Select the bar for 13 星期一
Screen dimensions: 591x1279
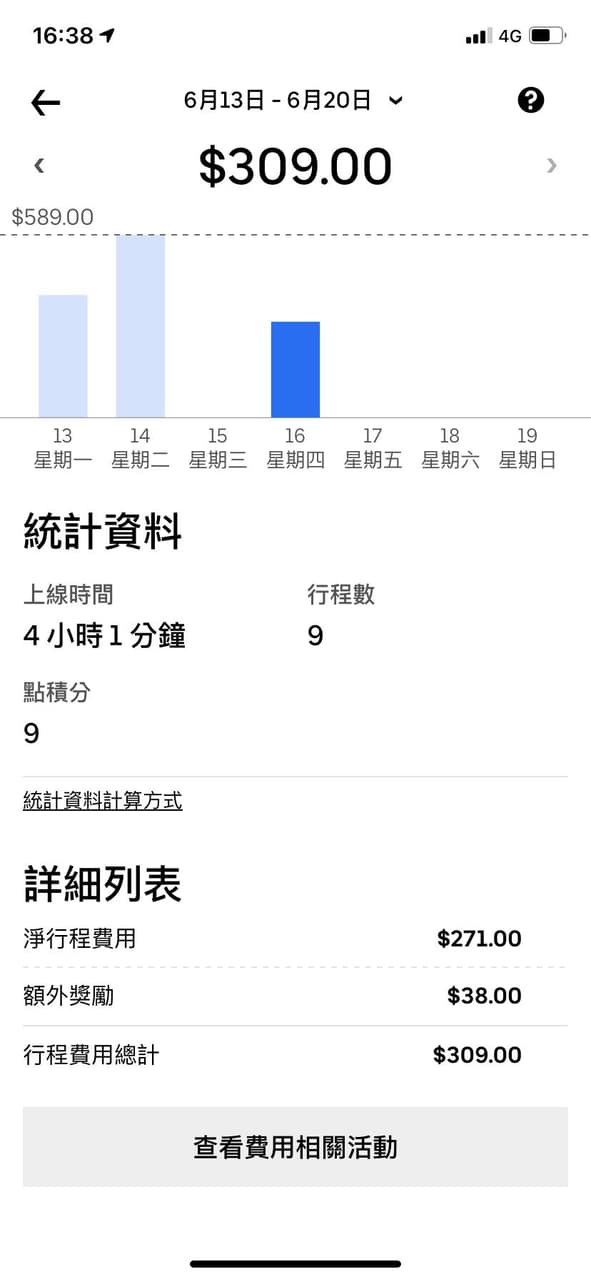point(63,356)
